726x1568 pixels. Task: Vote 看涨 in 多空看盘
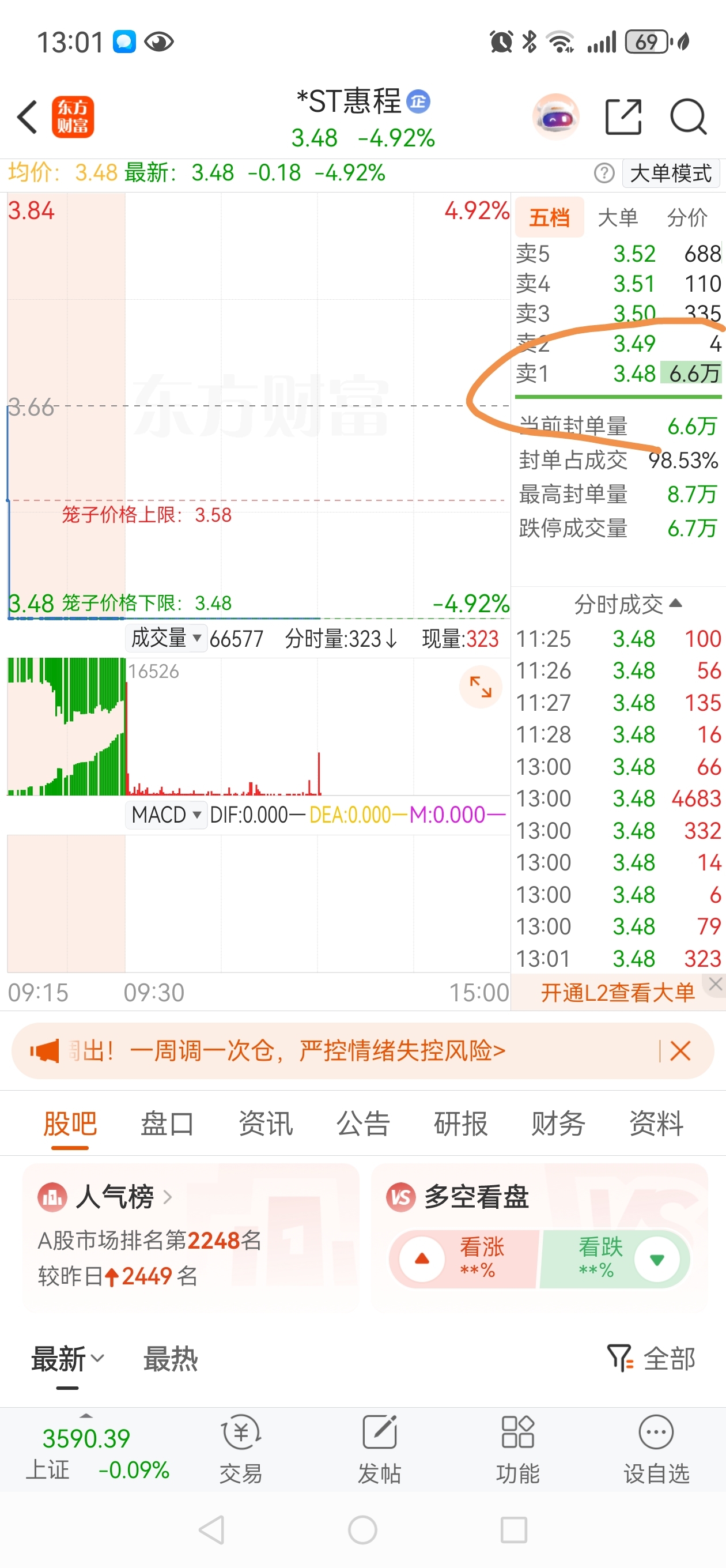click(464, 1259)
